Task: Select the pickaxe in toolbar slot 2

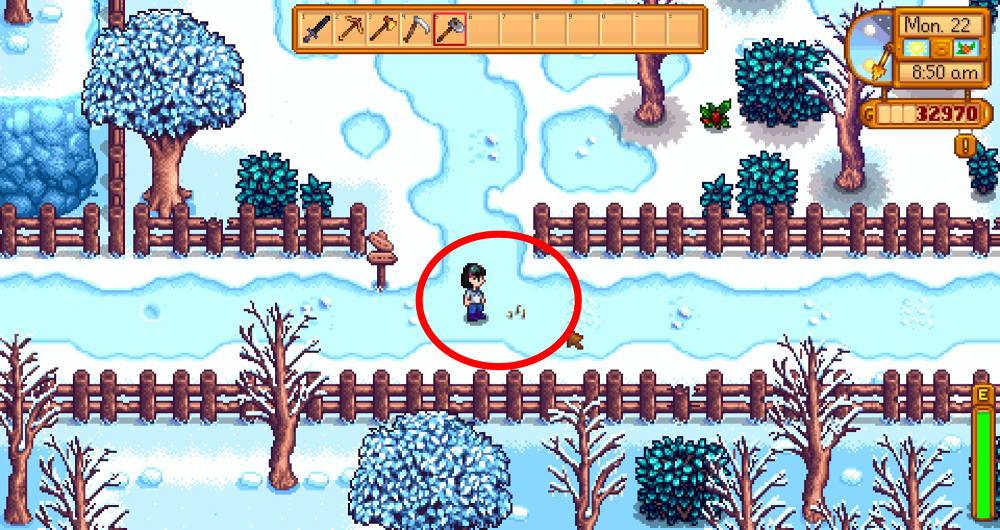Action: (x=350, y=28)
